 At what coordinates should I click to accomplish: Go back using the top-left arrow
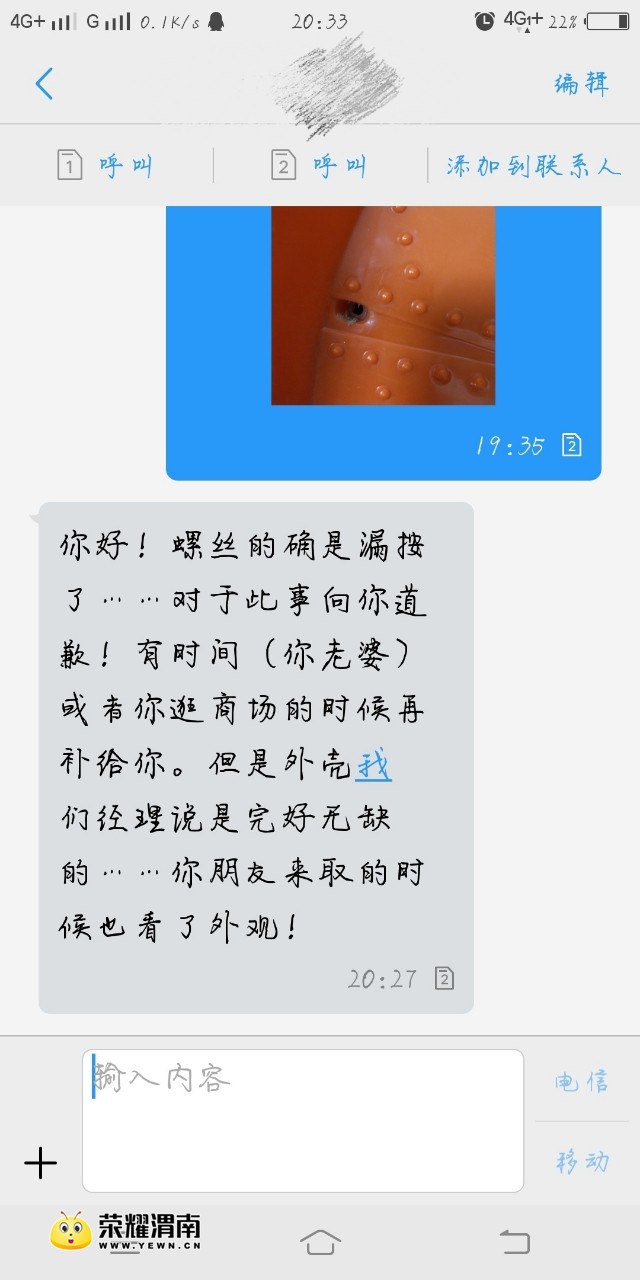pos(44,84)
